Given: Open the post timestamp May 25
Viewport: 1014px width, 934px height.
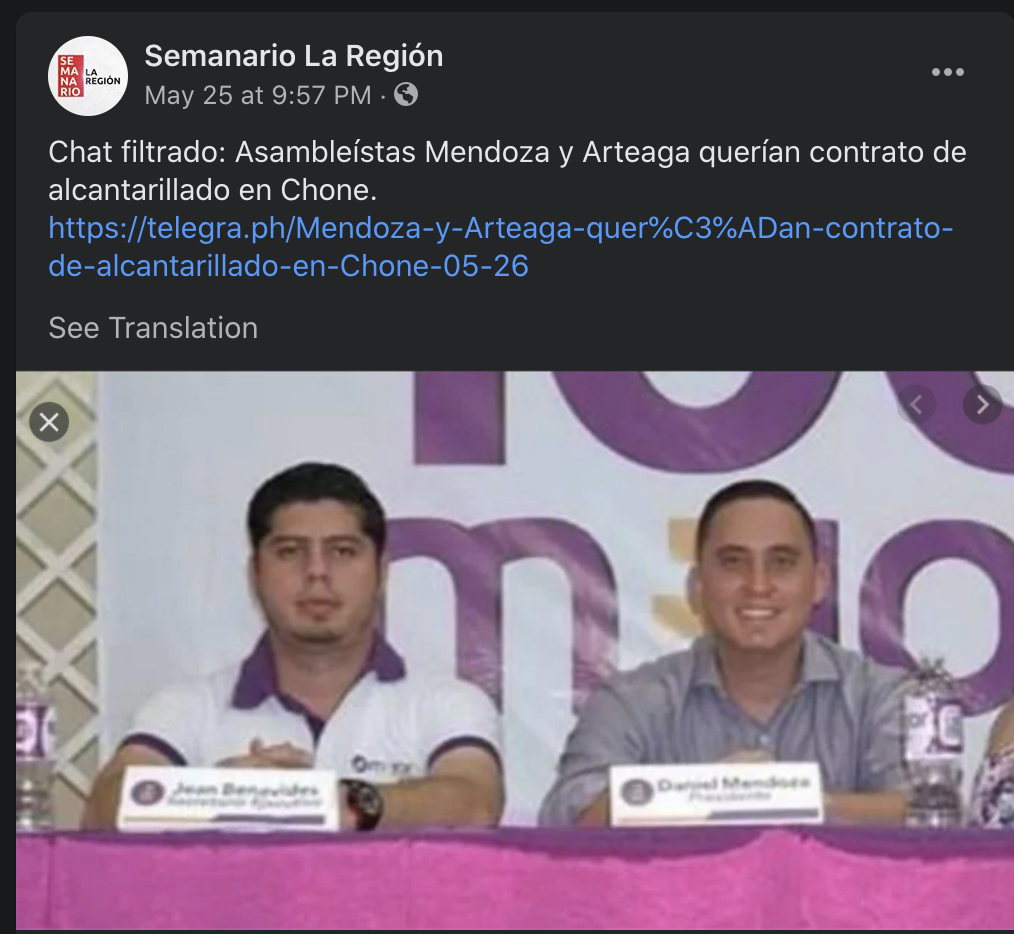Looking at the screenshot, I should [258, 96].
